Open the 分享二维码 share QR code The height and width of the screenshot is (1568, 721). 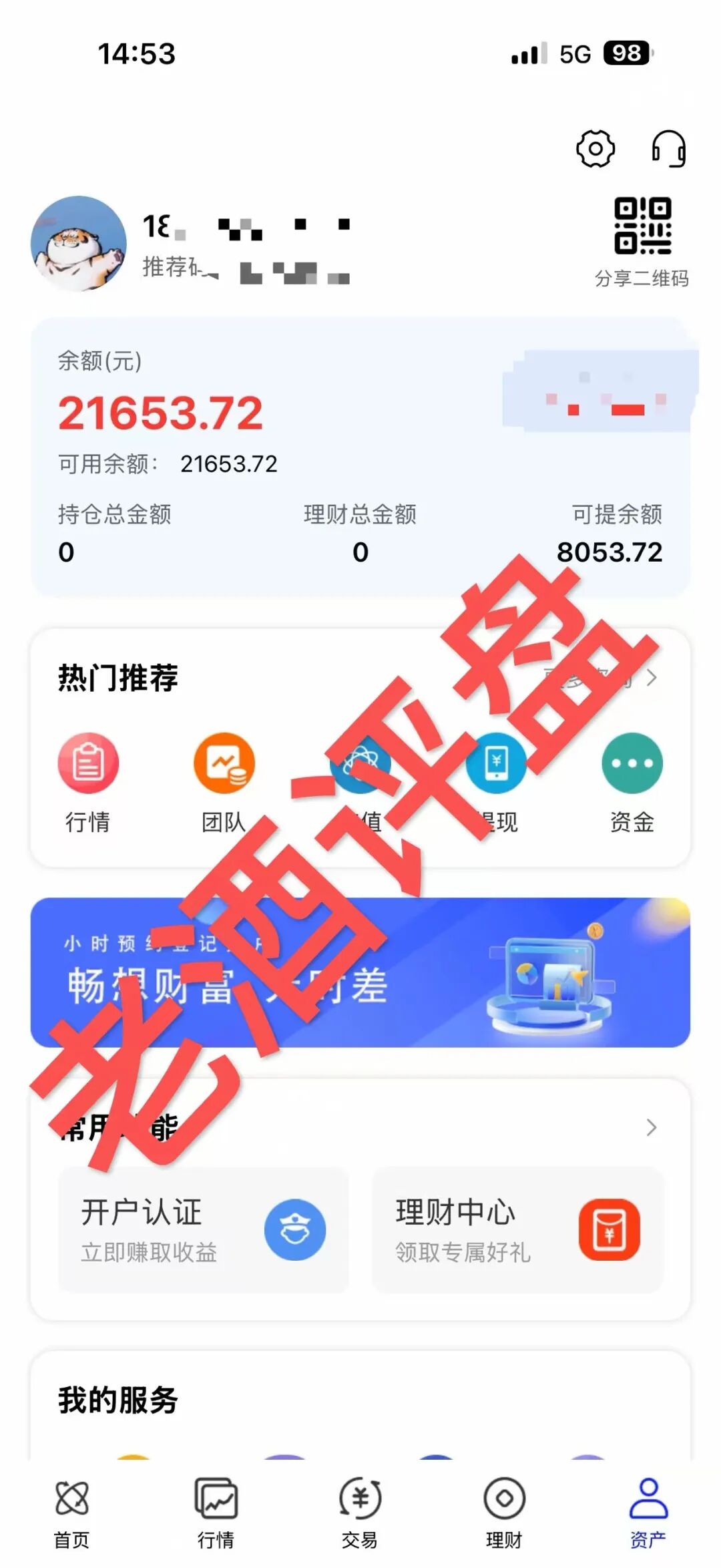(x=642, y=240)
